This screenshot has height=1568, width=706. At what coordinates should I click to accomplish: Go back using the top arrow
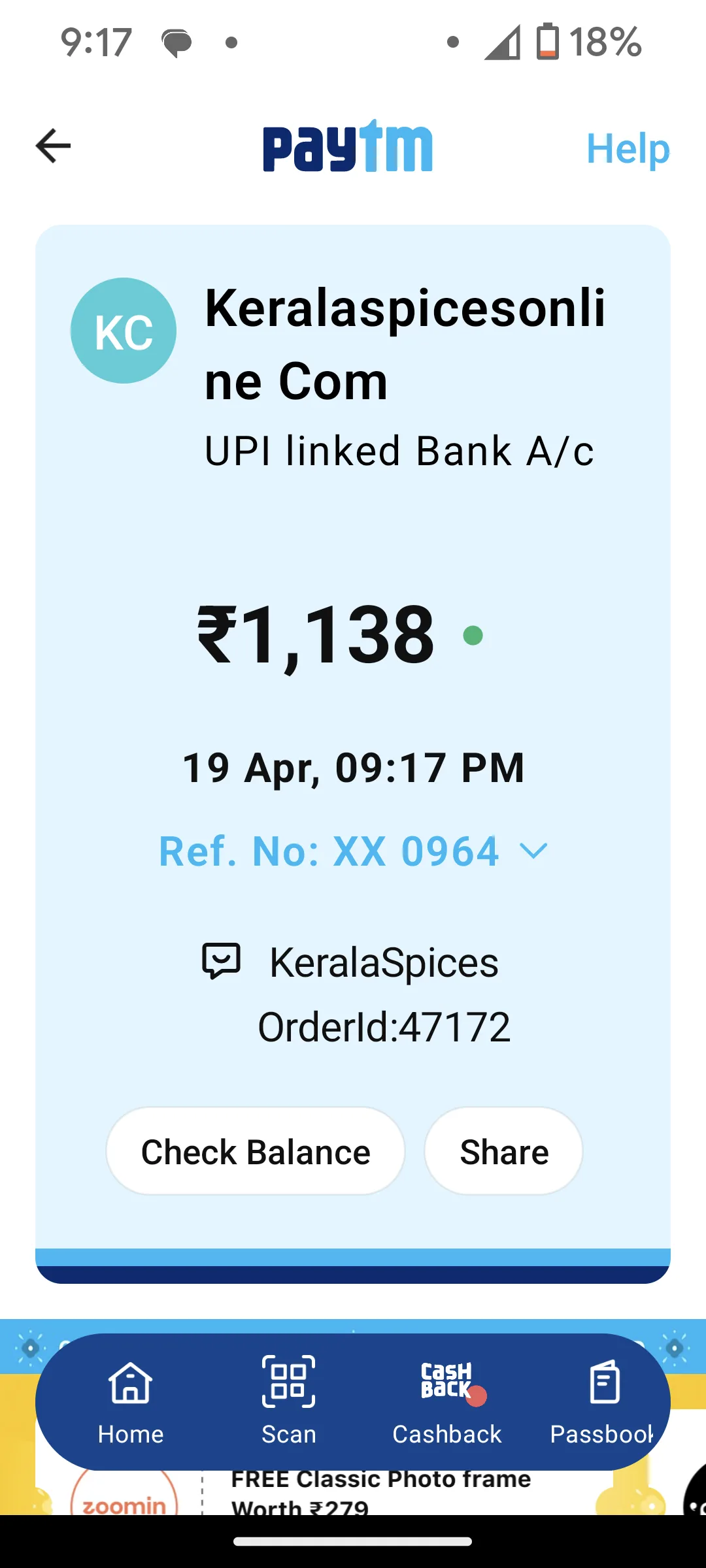coord(53,146)
